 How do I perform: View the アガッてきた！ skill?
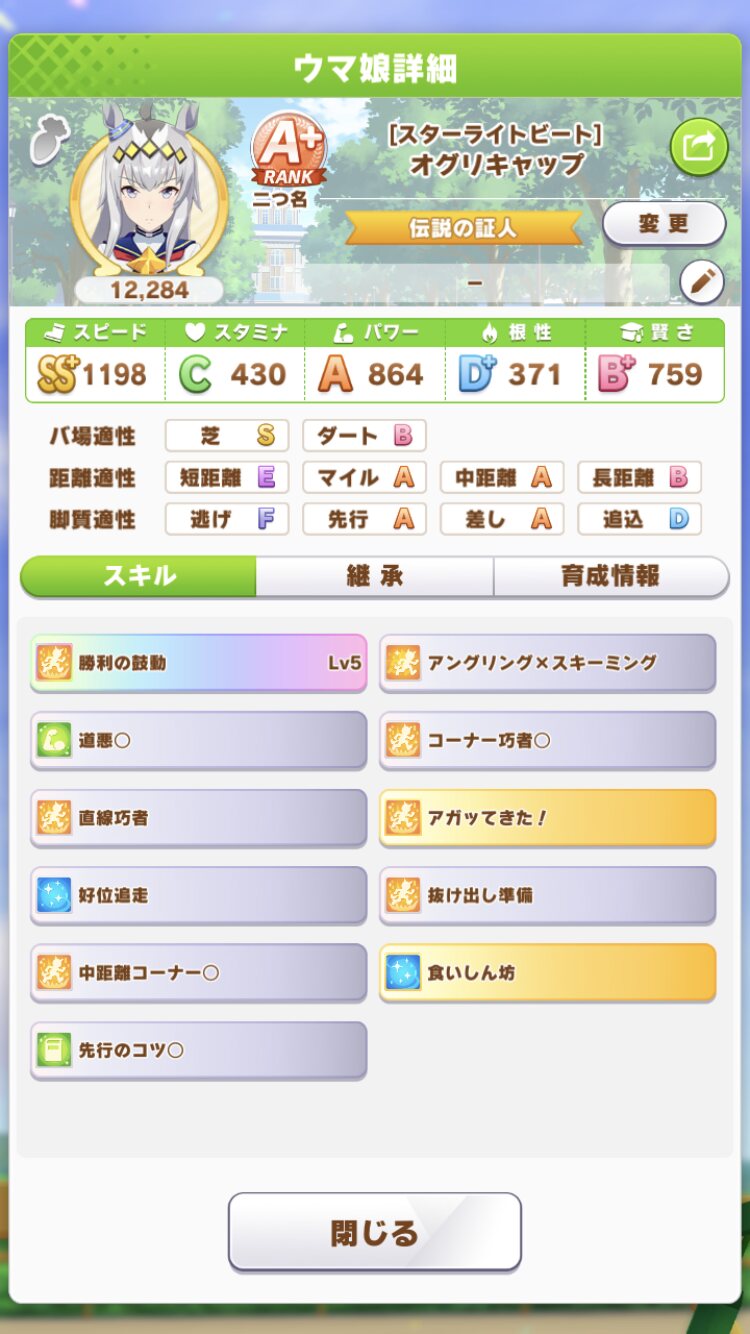pyautogui.click(x=547, y=817)
